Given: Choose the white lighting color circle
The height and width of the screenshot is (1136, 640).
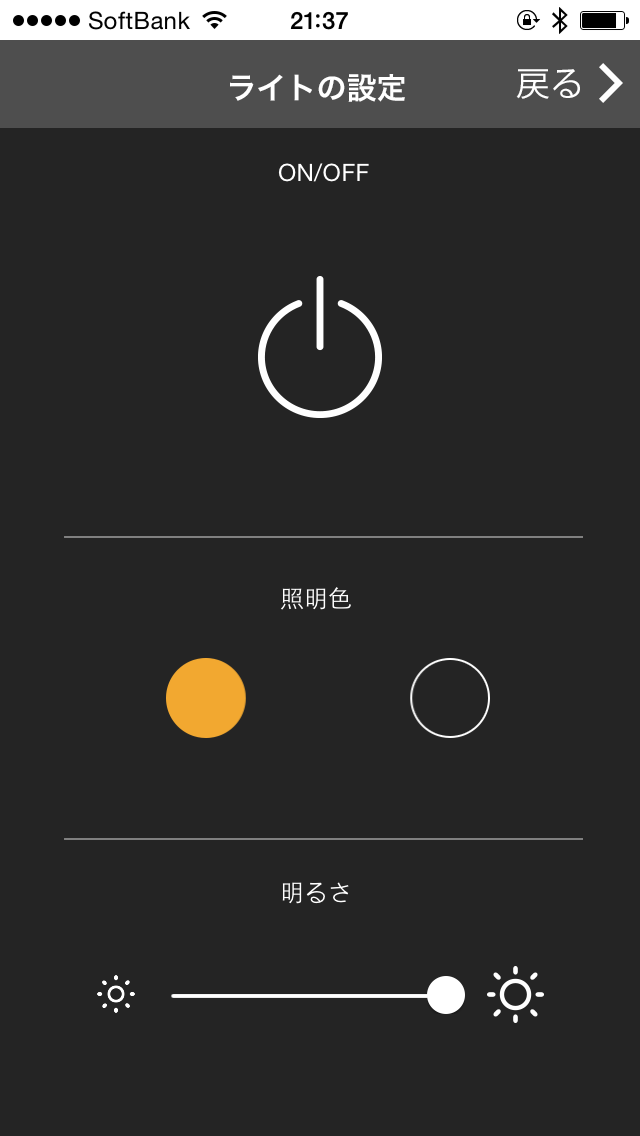Looking at the screenshot, I should pyautogui.click(x=450, y=698).
